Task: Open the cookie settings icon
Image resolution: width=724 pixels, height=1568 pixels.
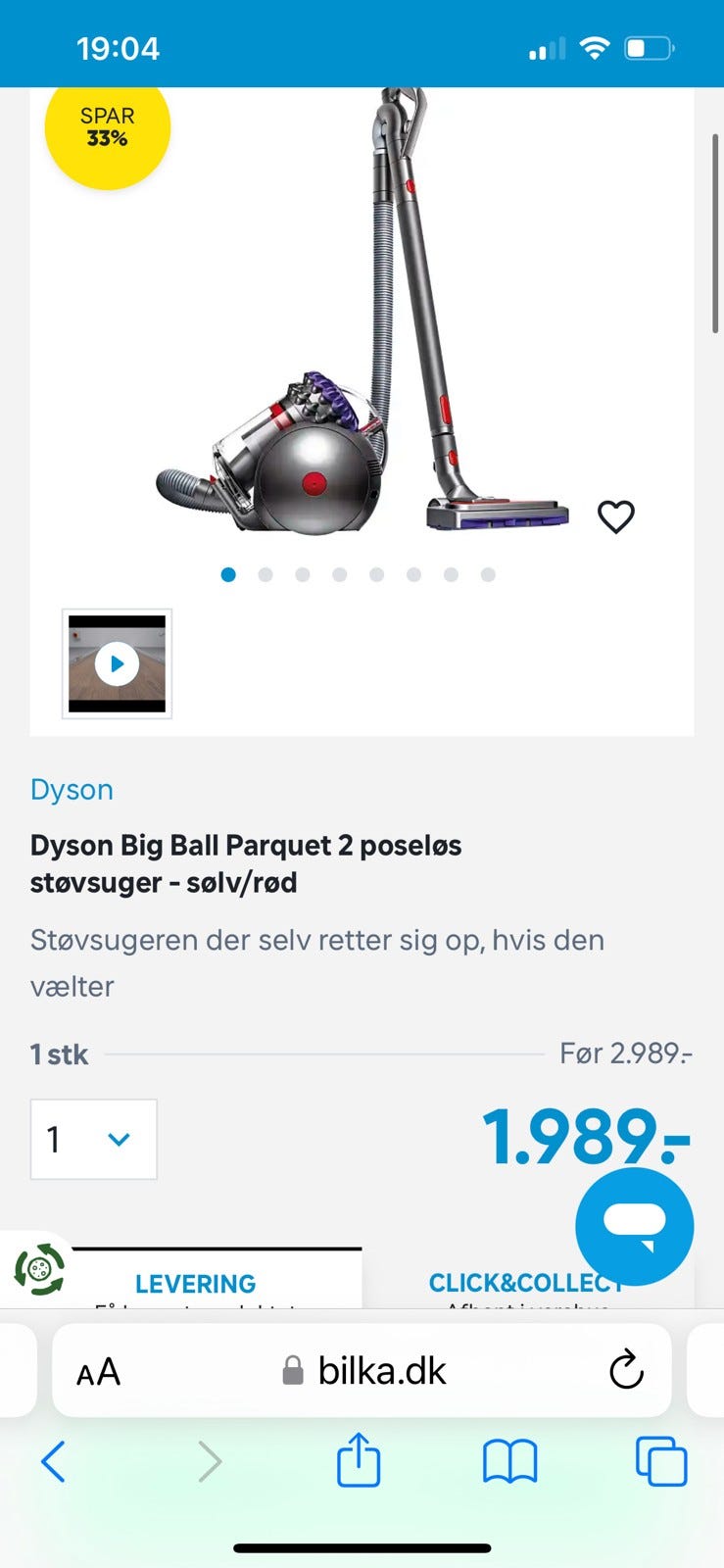Action: coord(39,1269)
